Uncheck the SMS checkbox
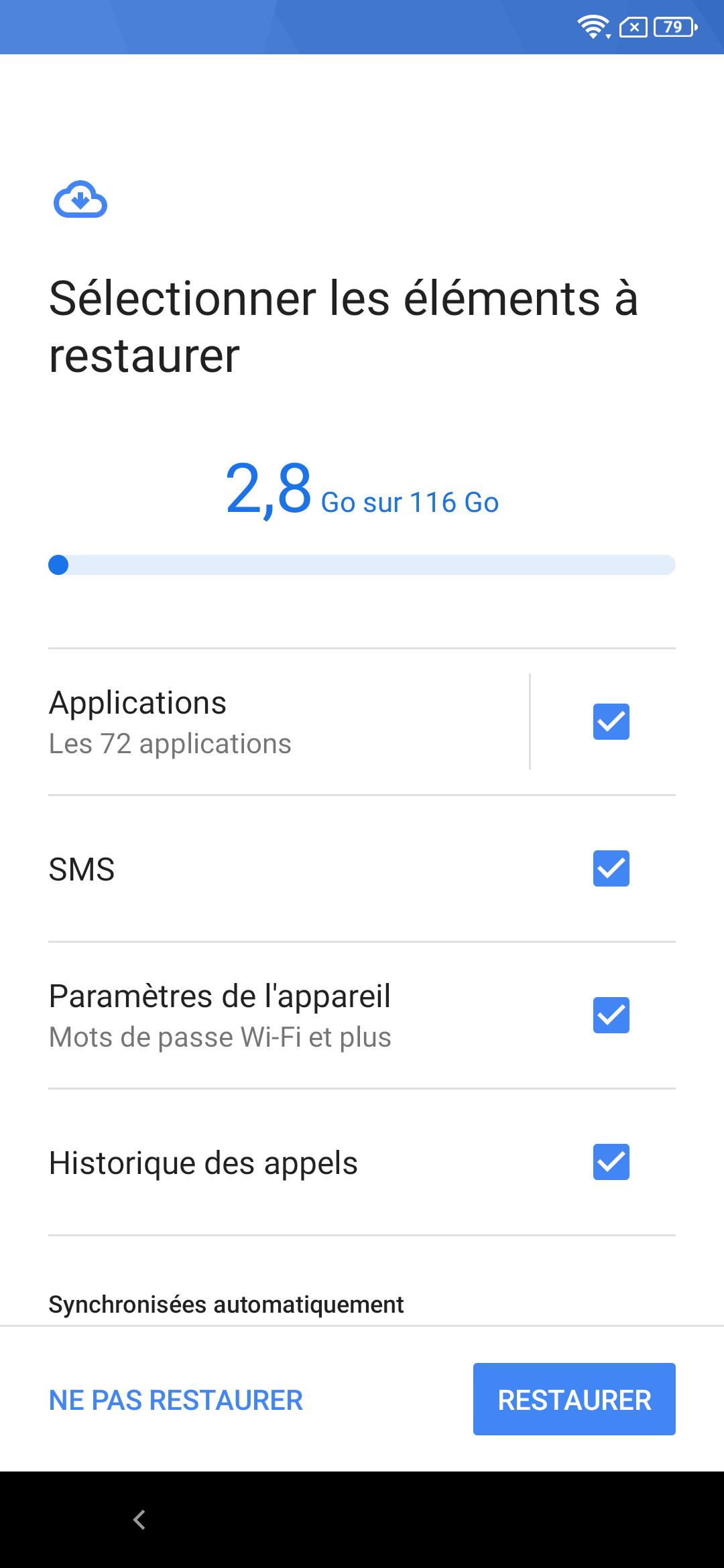Image resolution: width=724 pixels, height=1568 pixels. (x=611, y=868)
